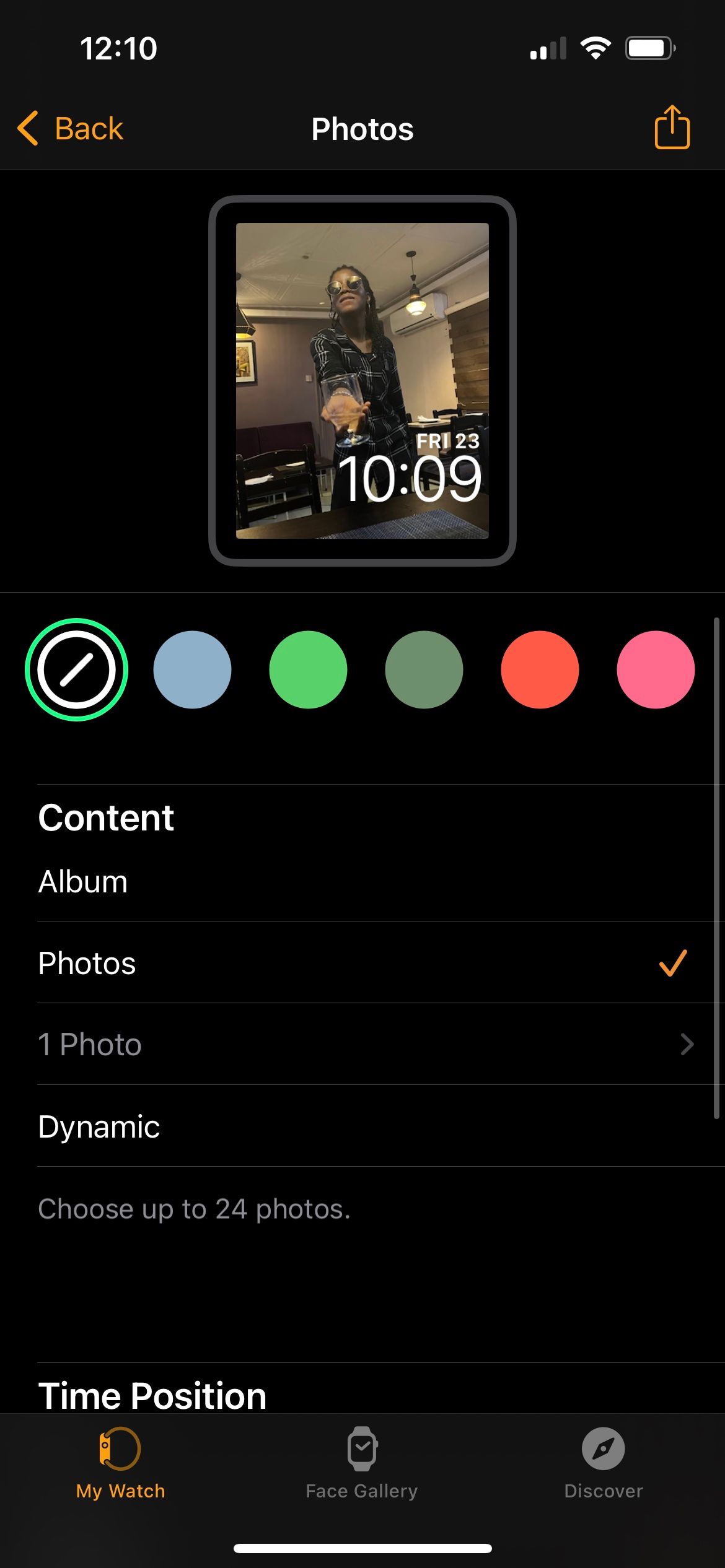Select the red color swatch
The width and height of the screenshot is (725, 1568).
click(x=540, y=670)
